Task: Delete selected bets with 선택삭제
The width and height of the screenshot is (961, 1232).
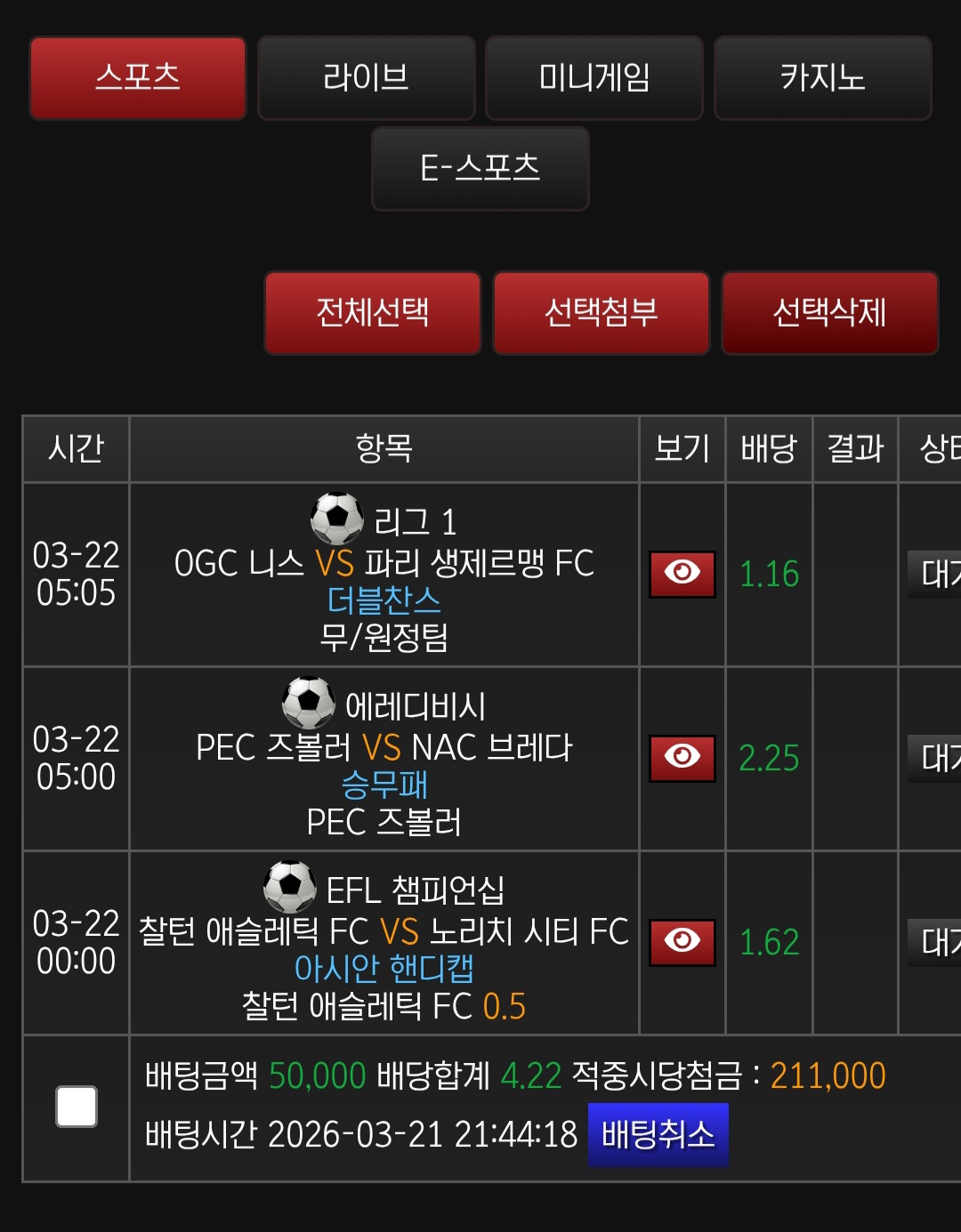Action: pyautogui.click(x=829, y=313)
